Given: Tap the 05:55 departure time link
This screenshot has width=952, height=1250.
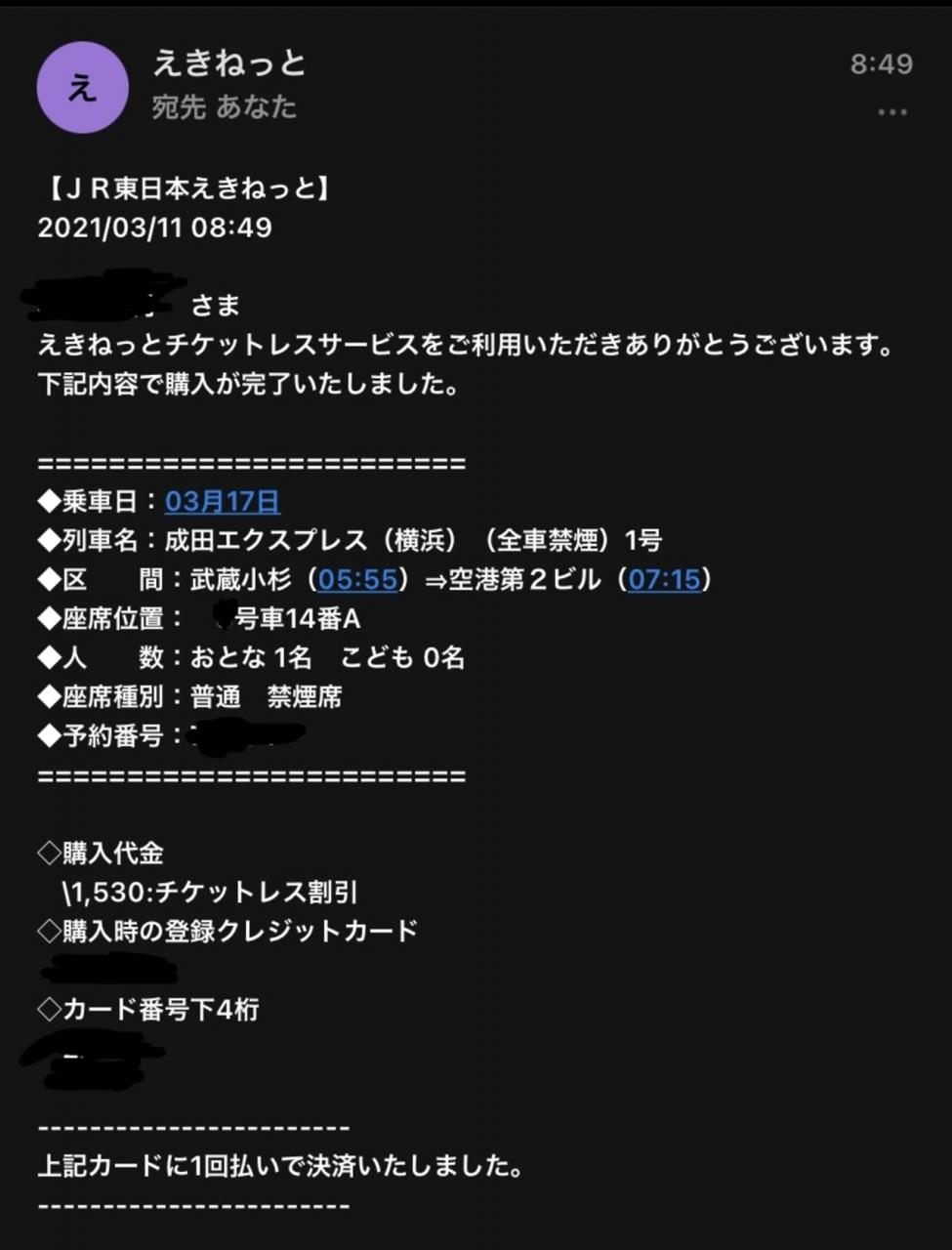Looking at the screenshot, I should [357, 580].
